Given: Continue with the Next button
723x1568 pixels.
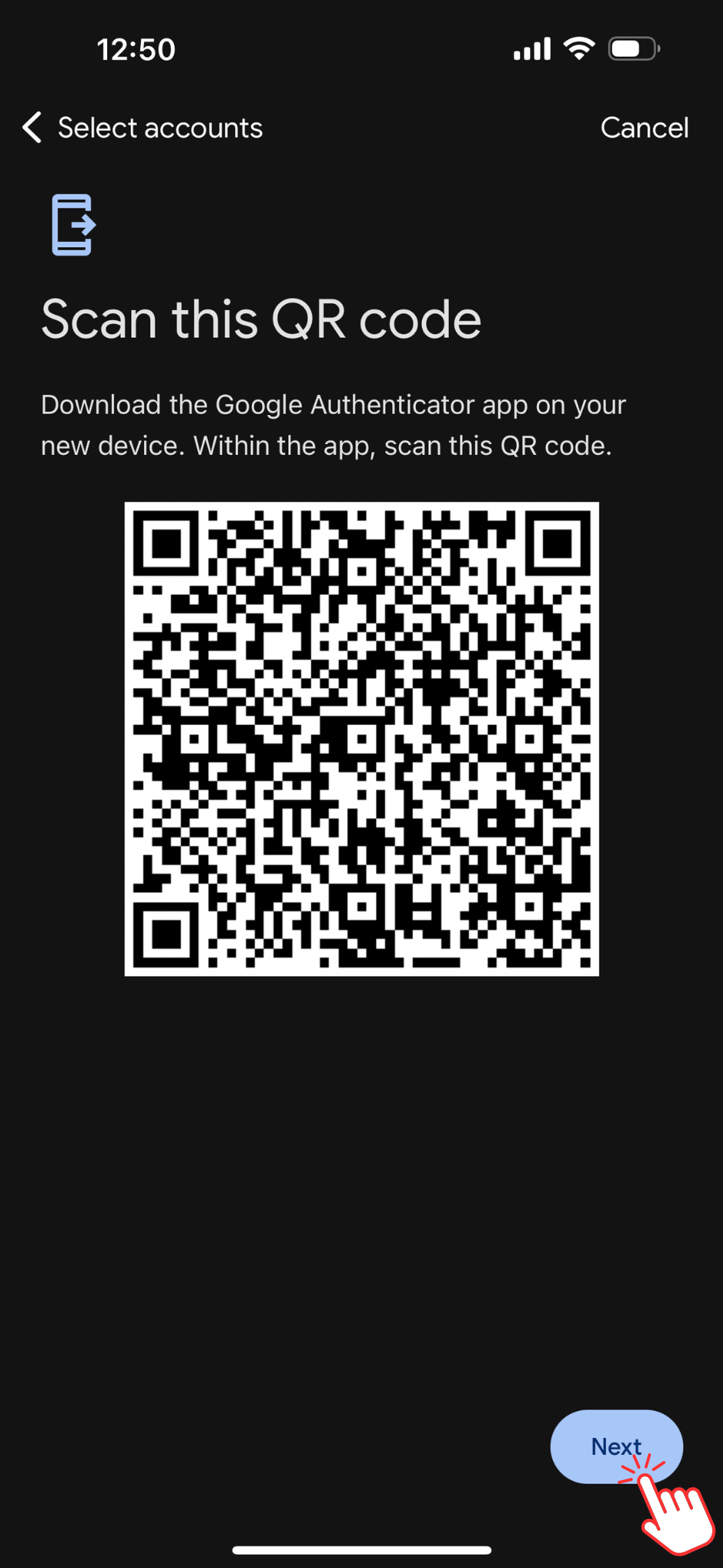Looking at the screenshot, I should pyautogui.click(x=615, y=1445).
